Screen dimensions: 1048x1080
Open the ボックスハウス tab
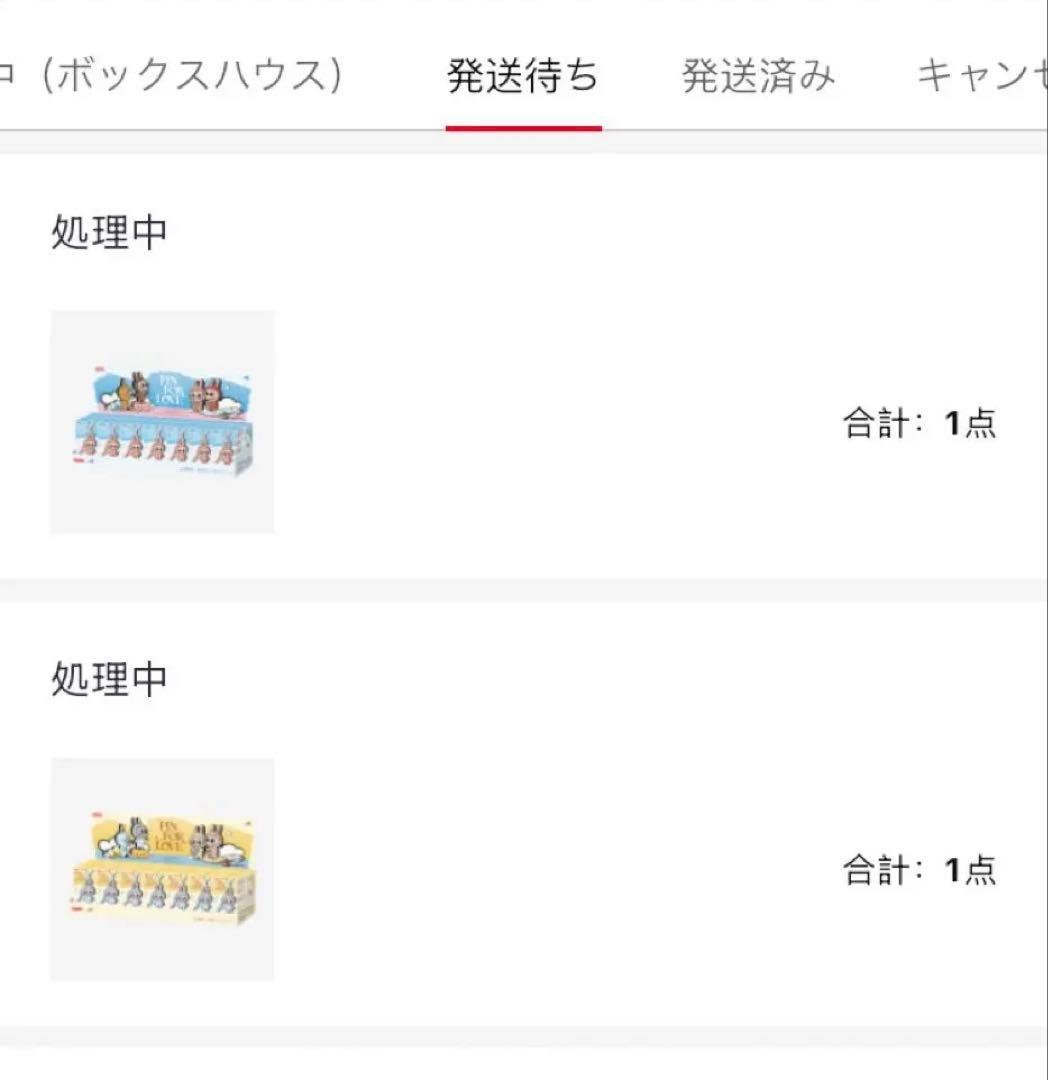pyautogui.click(x=190, y=76)
